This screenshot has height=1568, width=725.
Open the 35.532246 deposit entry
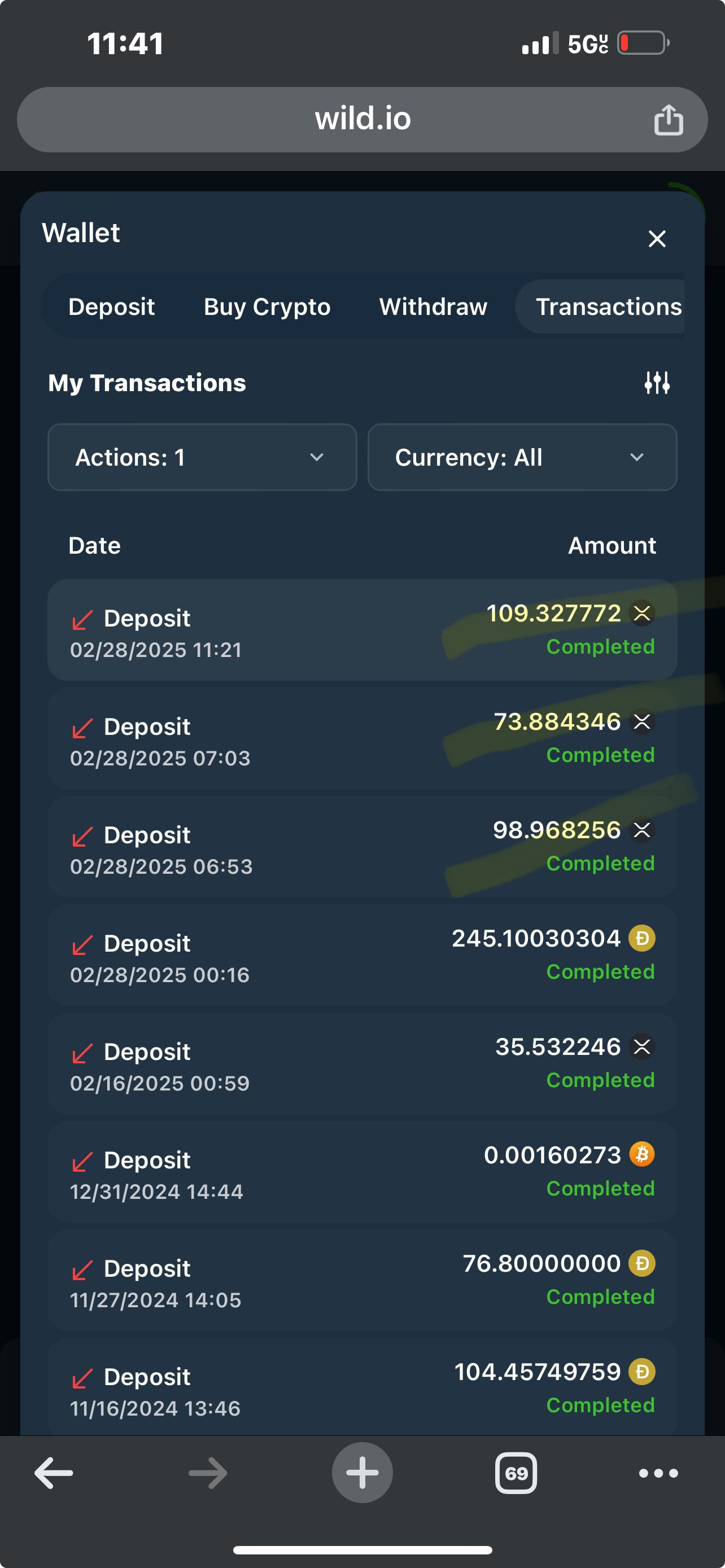point(362,1063)
